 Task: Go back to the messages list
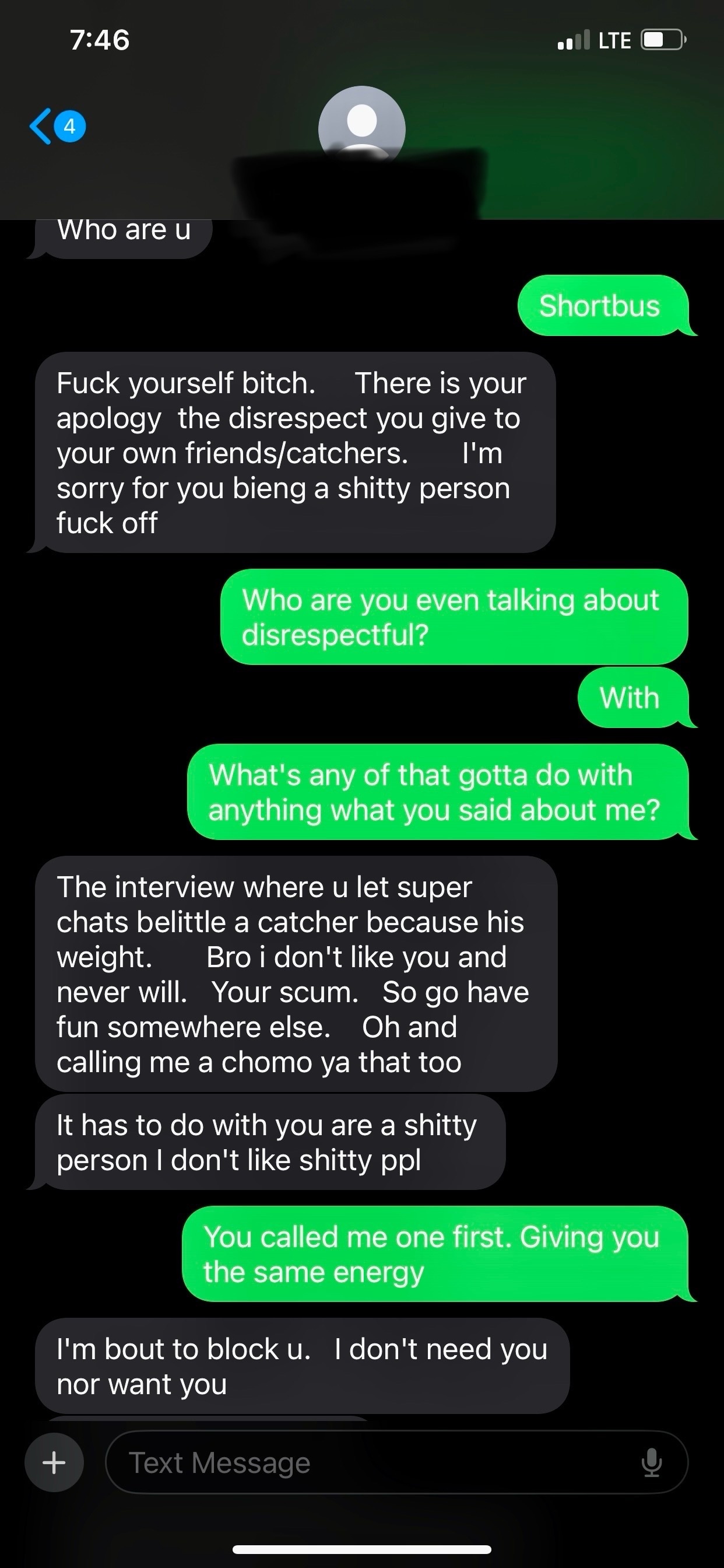click(57, 127)
